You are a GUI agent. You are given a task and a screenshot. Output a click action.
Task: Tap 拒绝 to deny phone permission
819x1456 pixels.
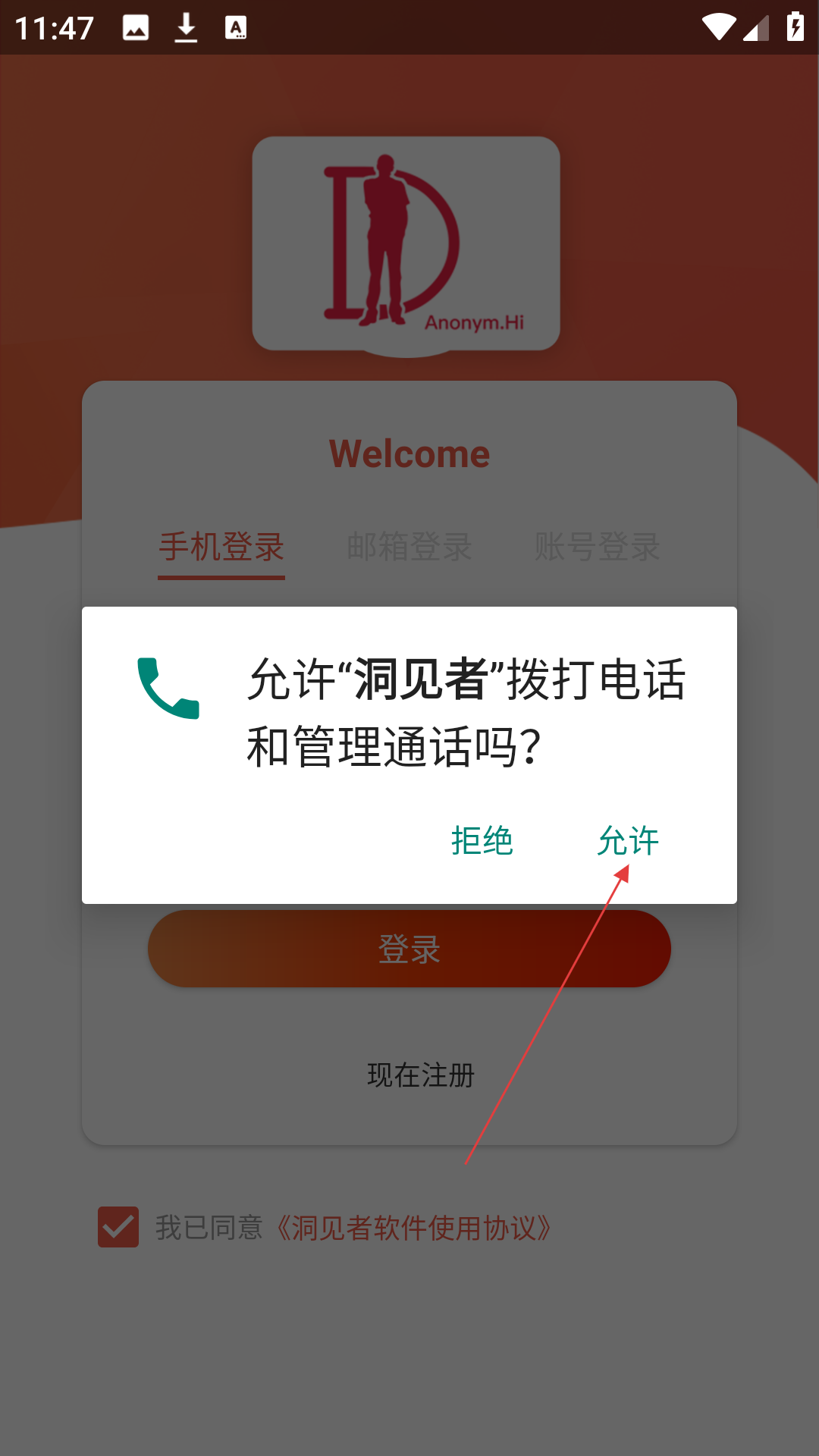tap(482, 840)
